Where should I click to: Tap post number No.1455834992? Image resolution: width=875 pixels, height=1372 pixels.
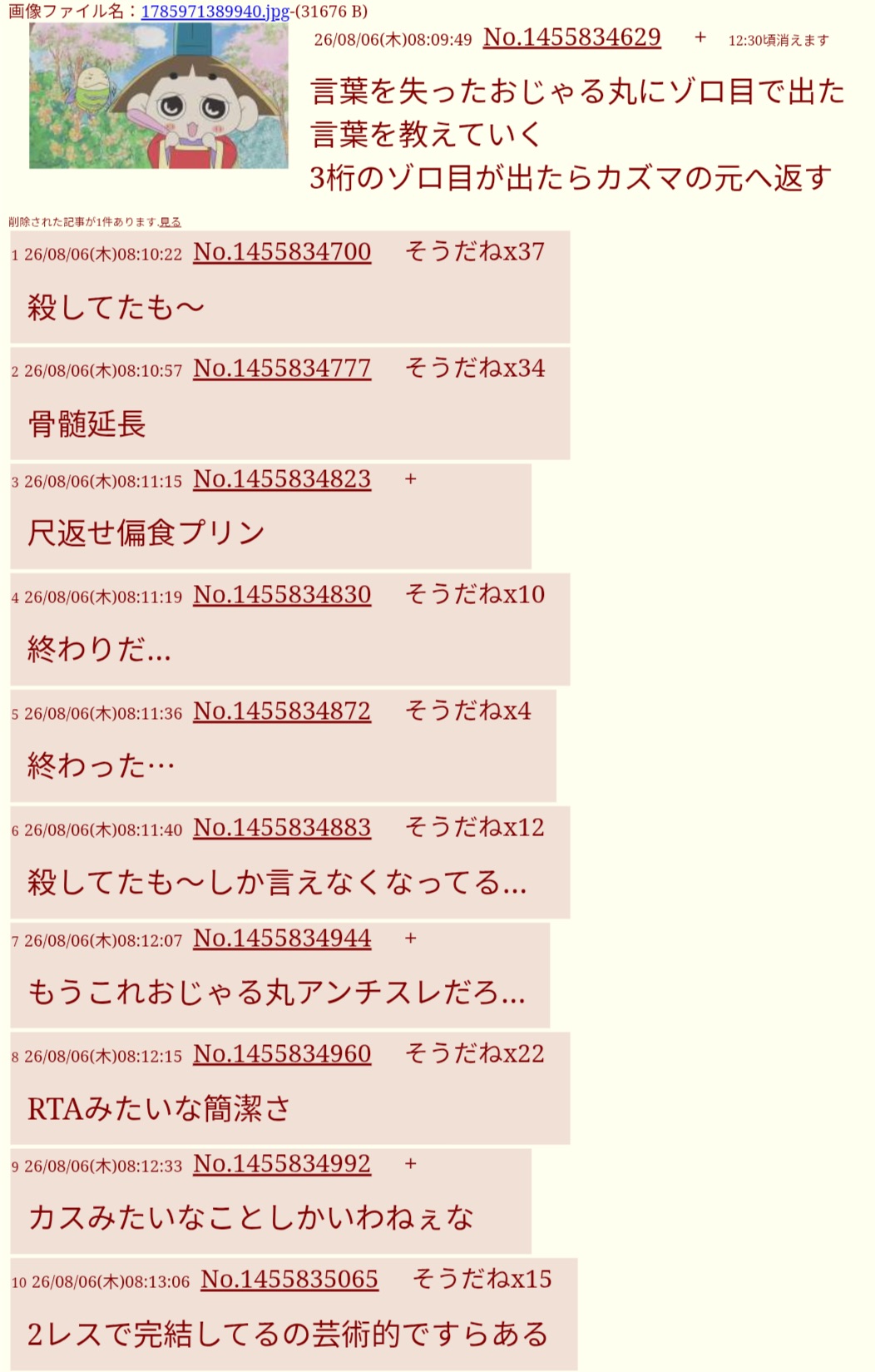[282, 1164]
